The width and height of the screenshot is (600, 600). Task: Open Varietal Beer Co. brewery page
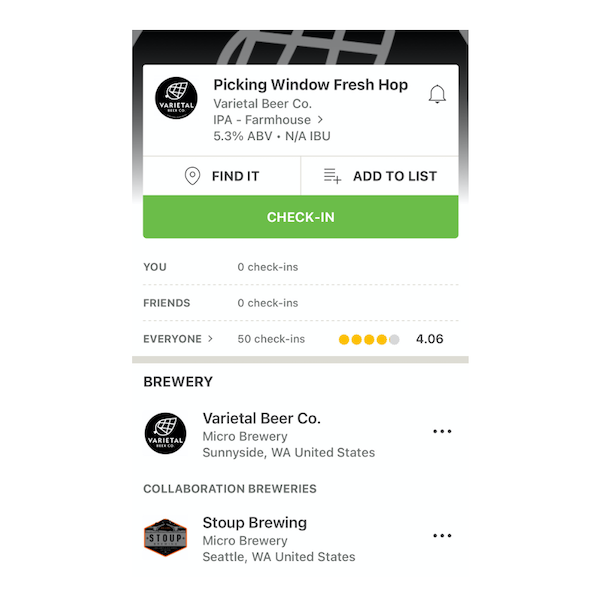pyautogui.click(x=261, y=419)
